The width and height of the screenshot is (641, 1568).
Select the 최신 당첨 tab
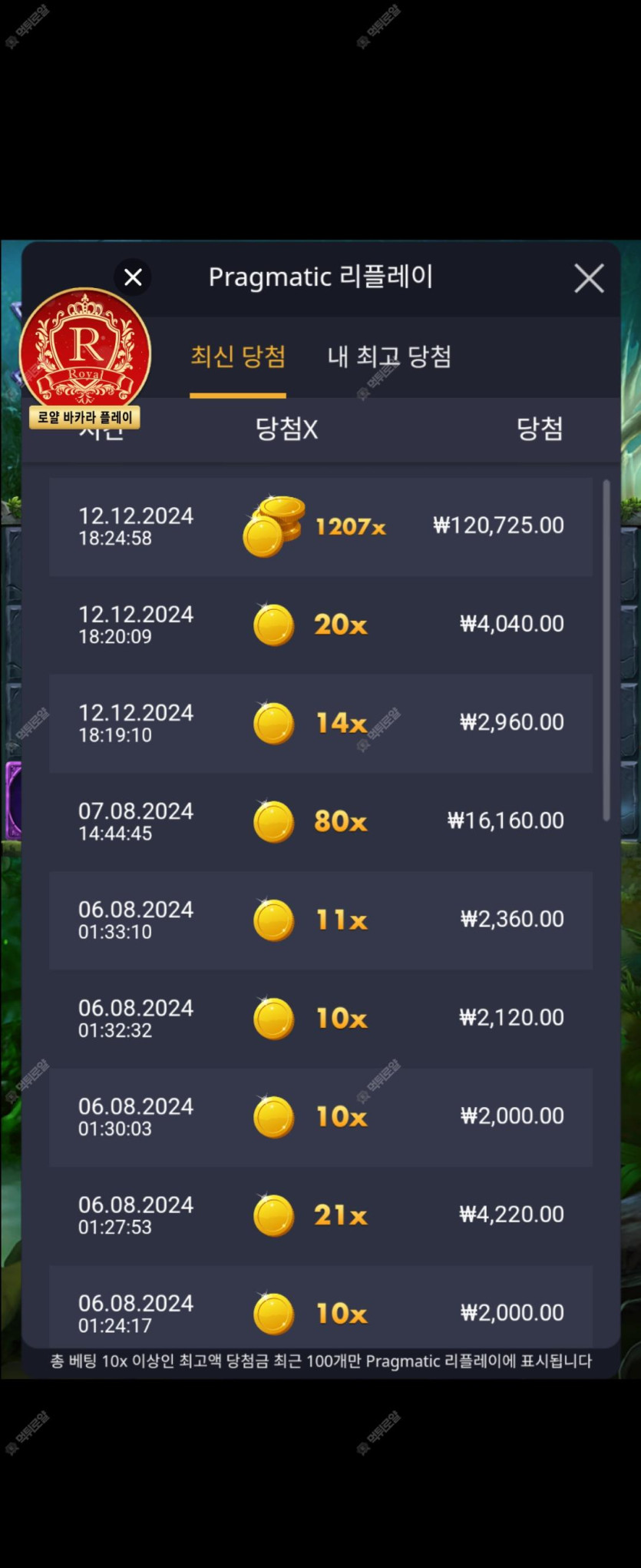238,356
